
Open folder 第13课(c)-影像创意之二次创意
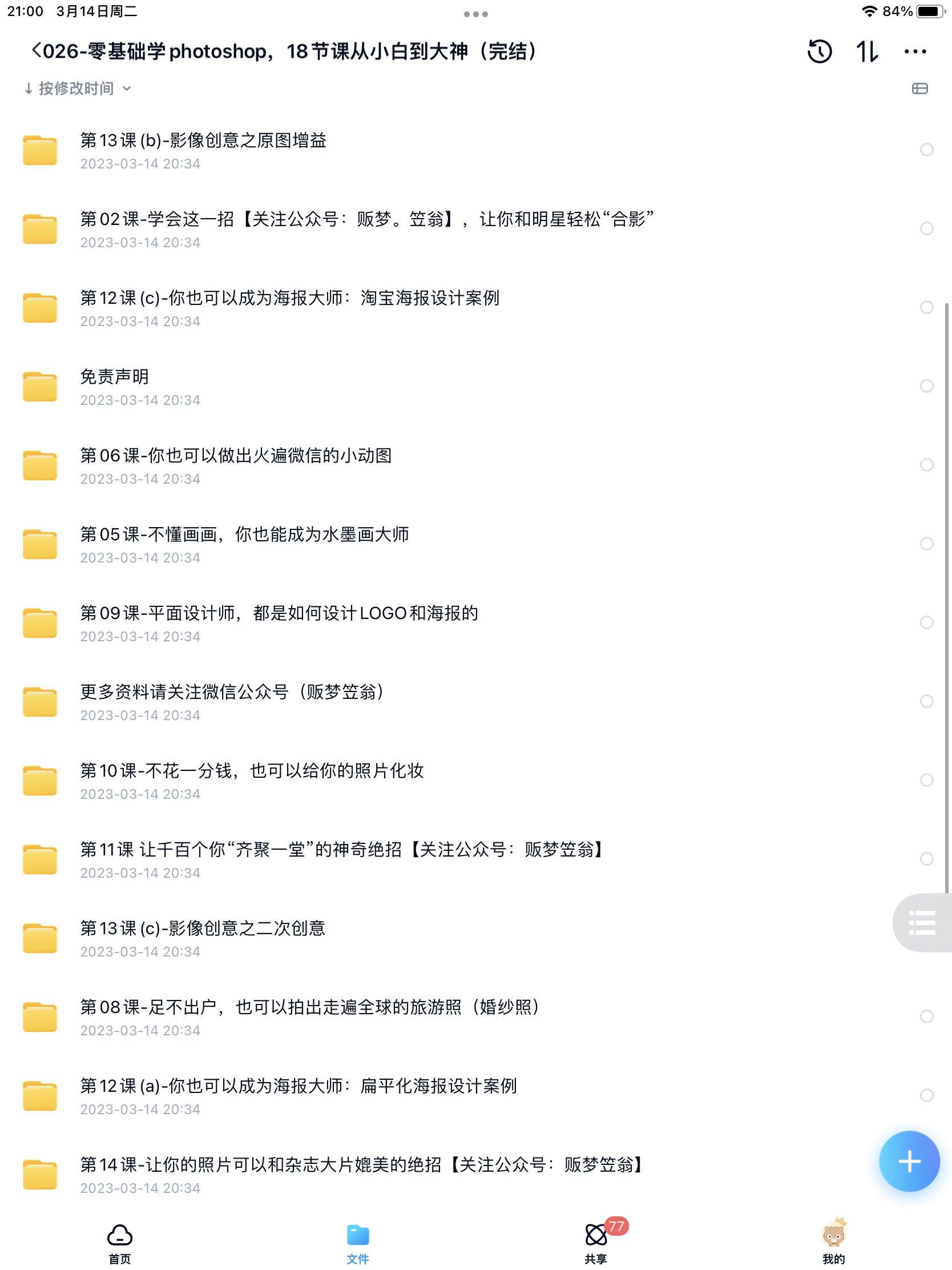[x=203, y=929]
